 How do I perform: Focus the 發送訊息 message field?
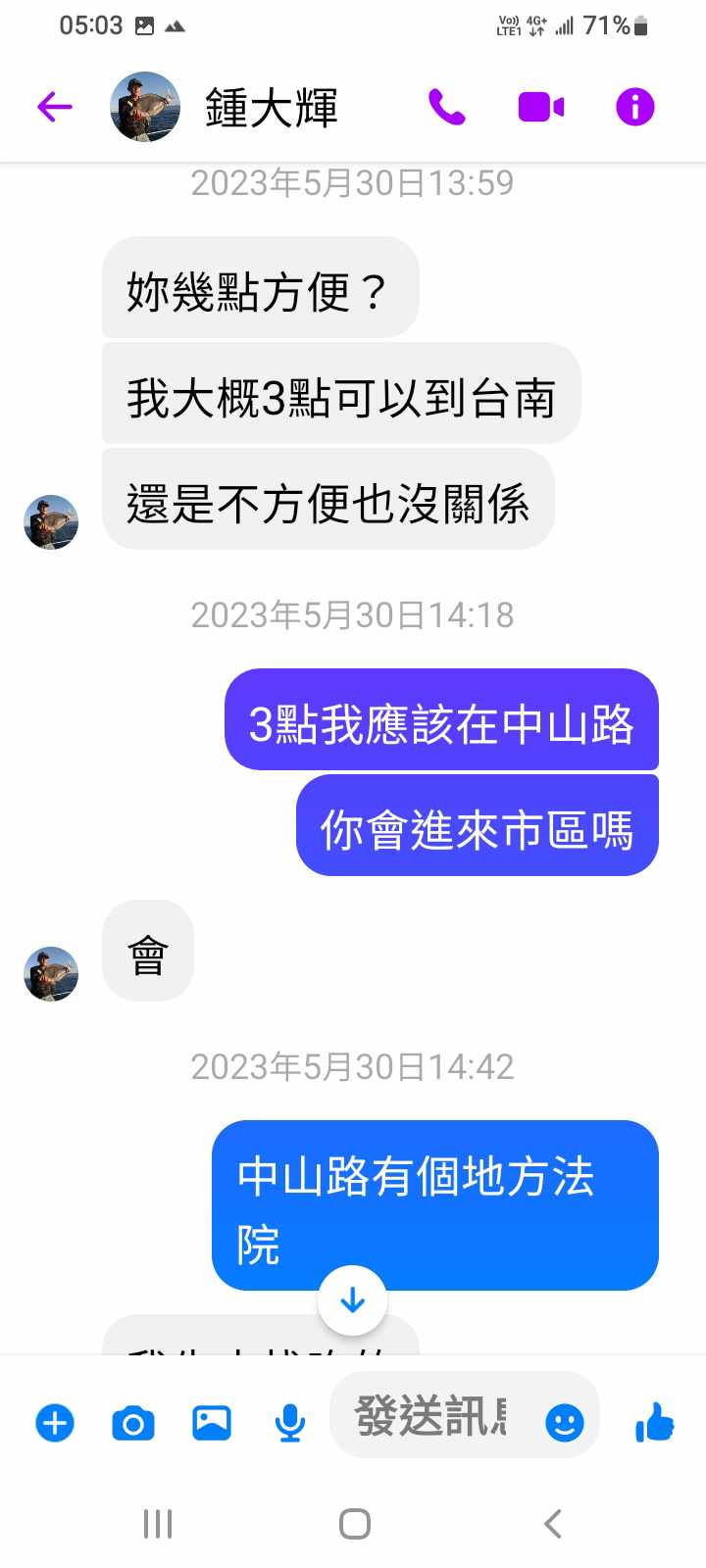coord(431,1416)
